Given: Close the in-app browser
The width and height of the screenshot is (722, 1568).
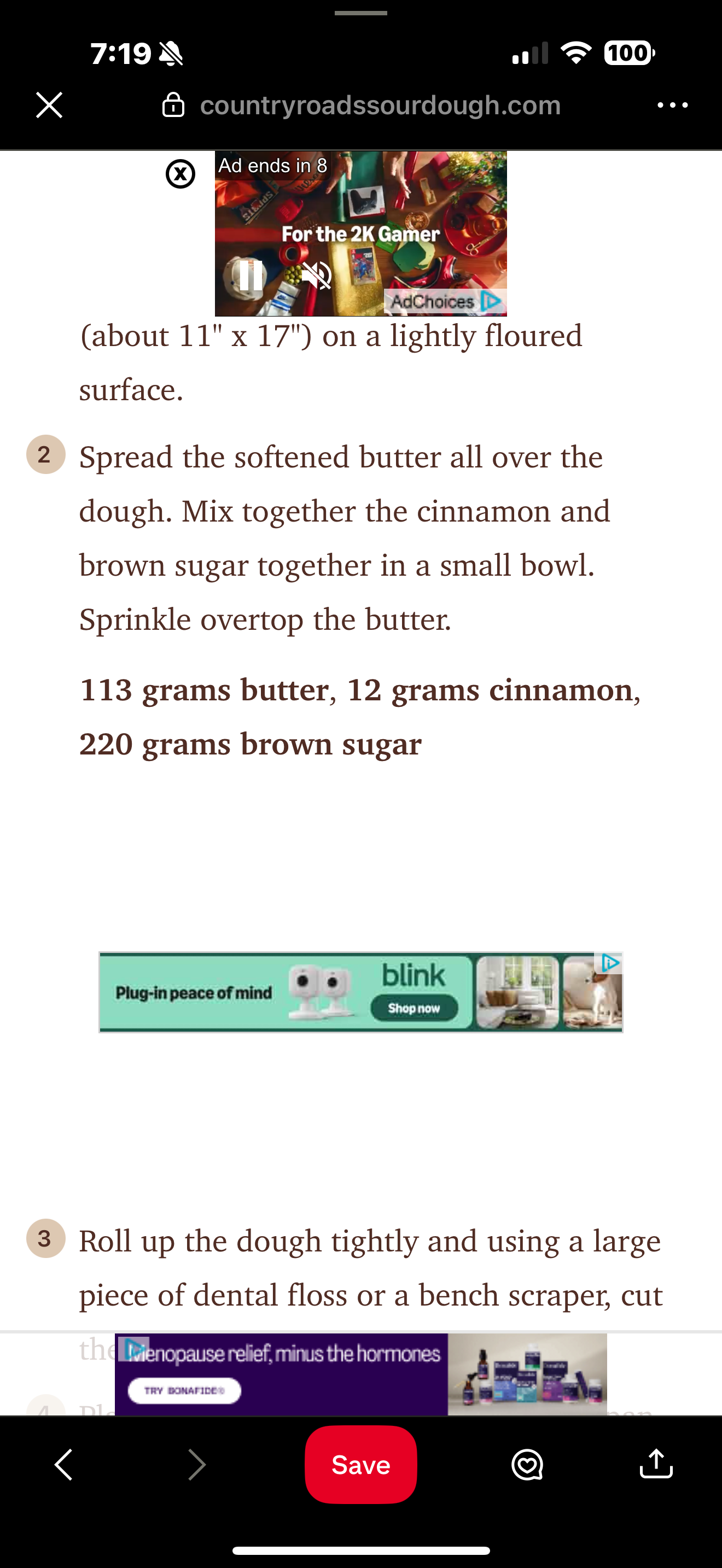Looking at the screenshot, I should tap(49, 106).
